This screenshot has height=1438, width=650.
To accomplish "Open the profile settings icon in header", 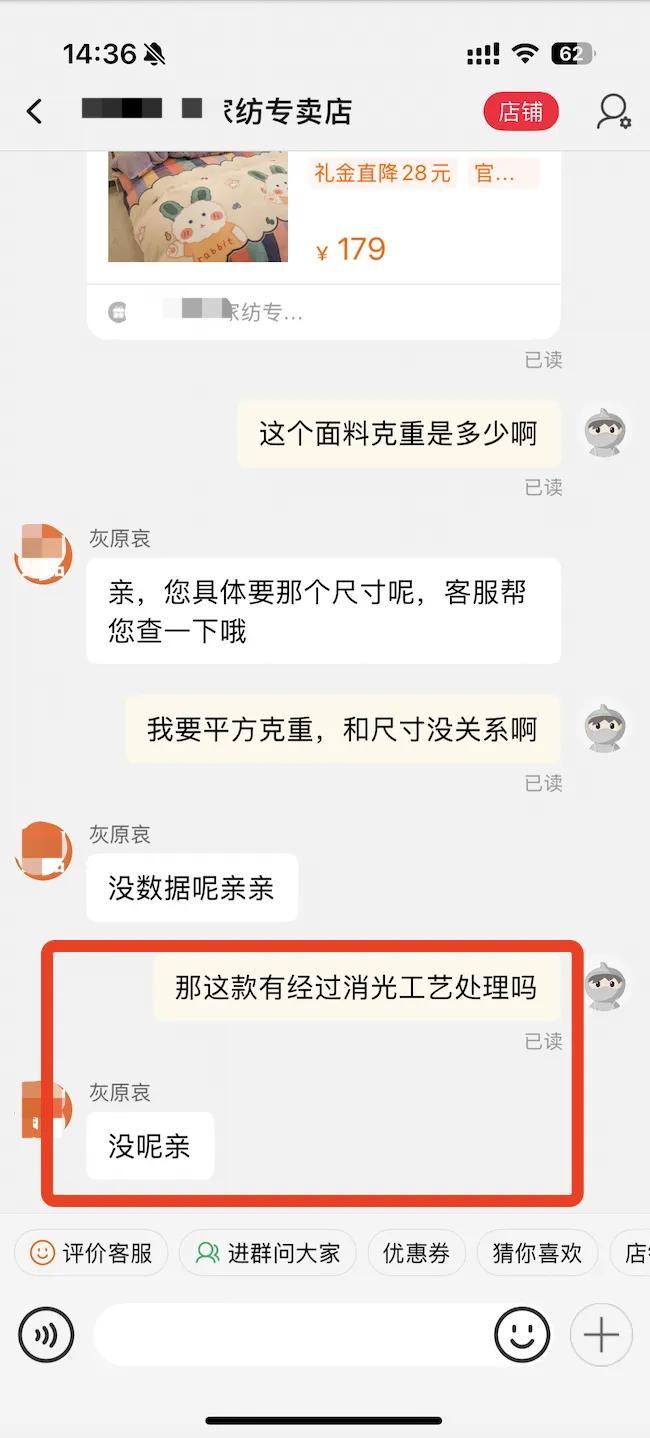I will click(613, 111).
